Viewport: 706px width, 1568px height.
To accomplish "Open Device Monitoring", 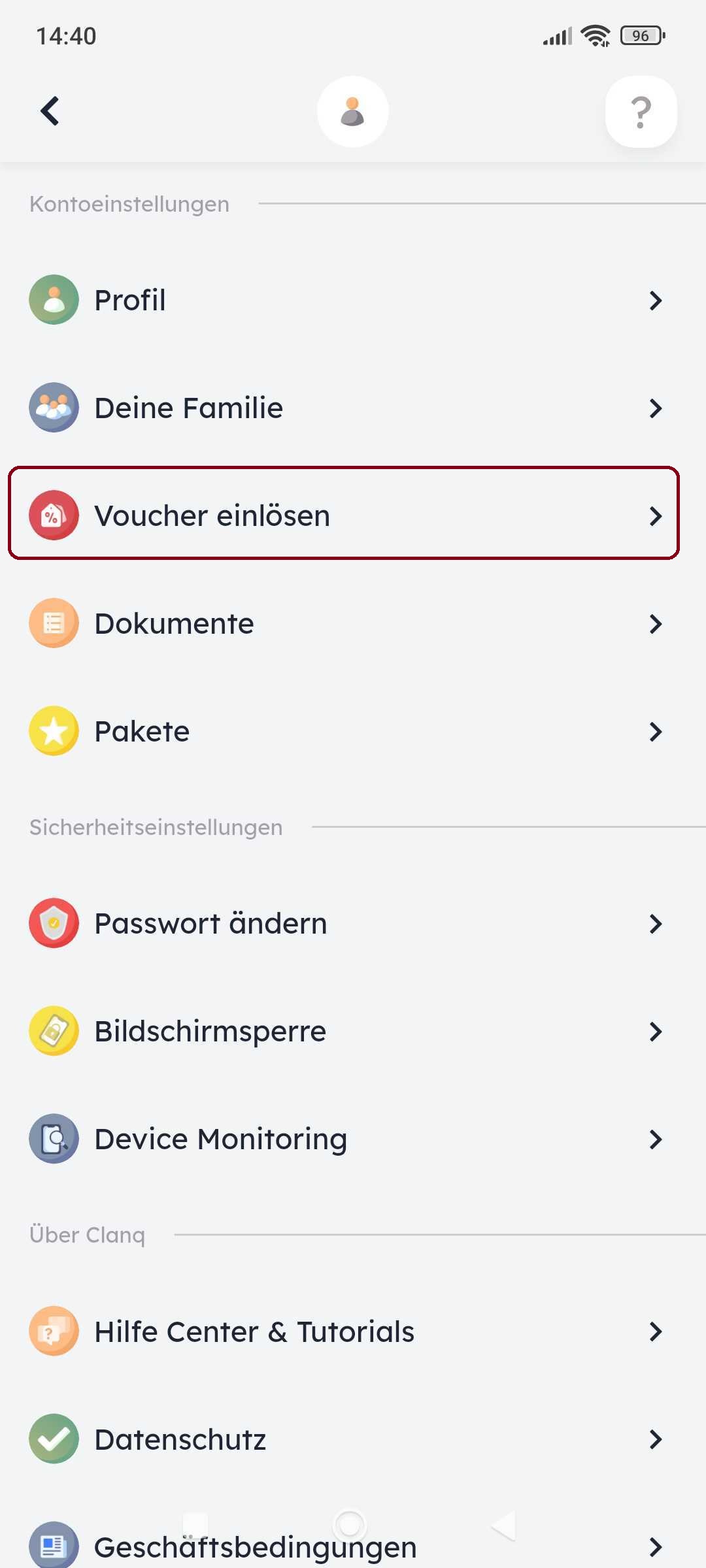I will pos(353,1139).
